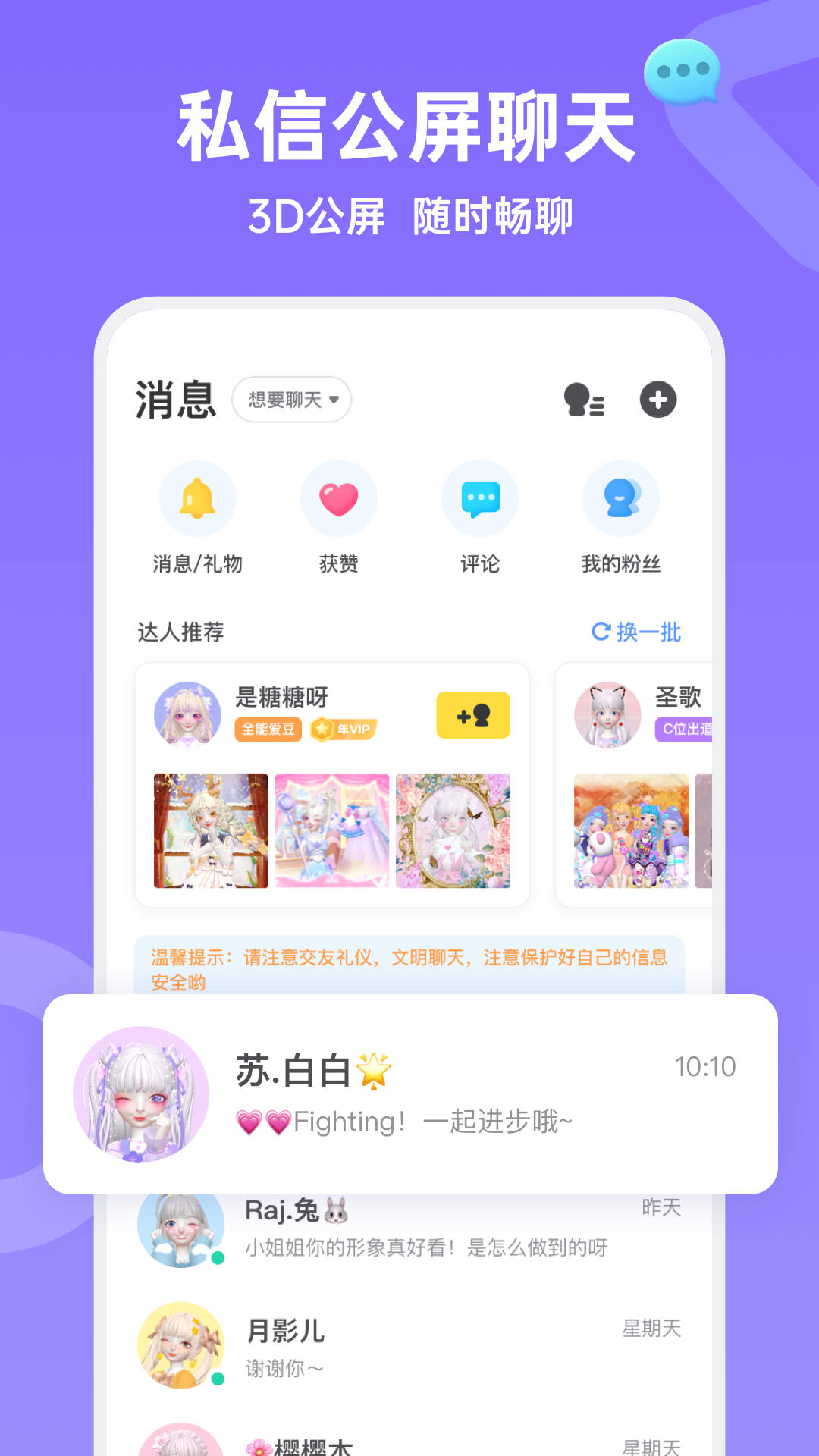View the 评论 comments icon
Viewport: 819px width, 1456px height.
[479, 498]
